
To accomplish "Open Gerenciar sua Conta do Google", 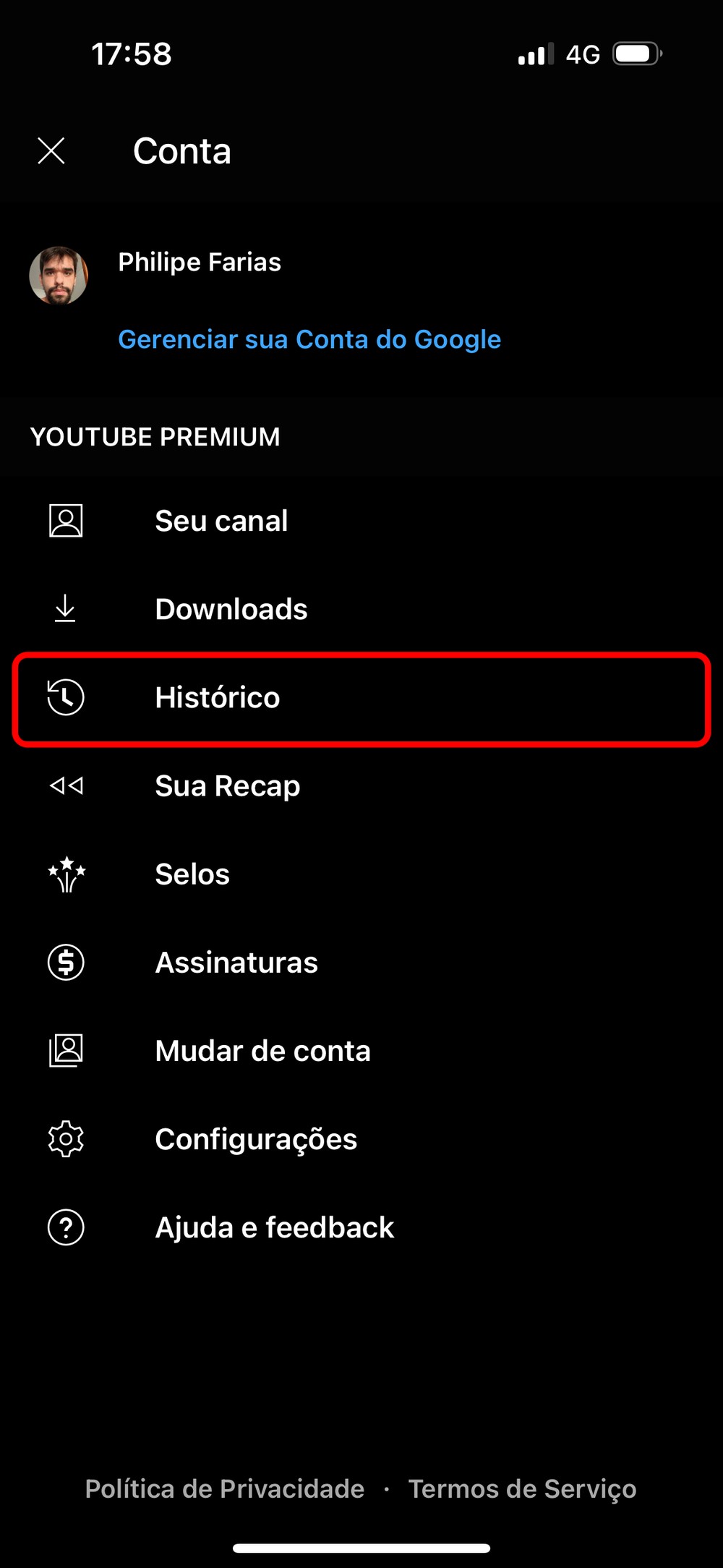I will coord(309,339).
